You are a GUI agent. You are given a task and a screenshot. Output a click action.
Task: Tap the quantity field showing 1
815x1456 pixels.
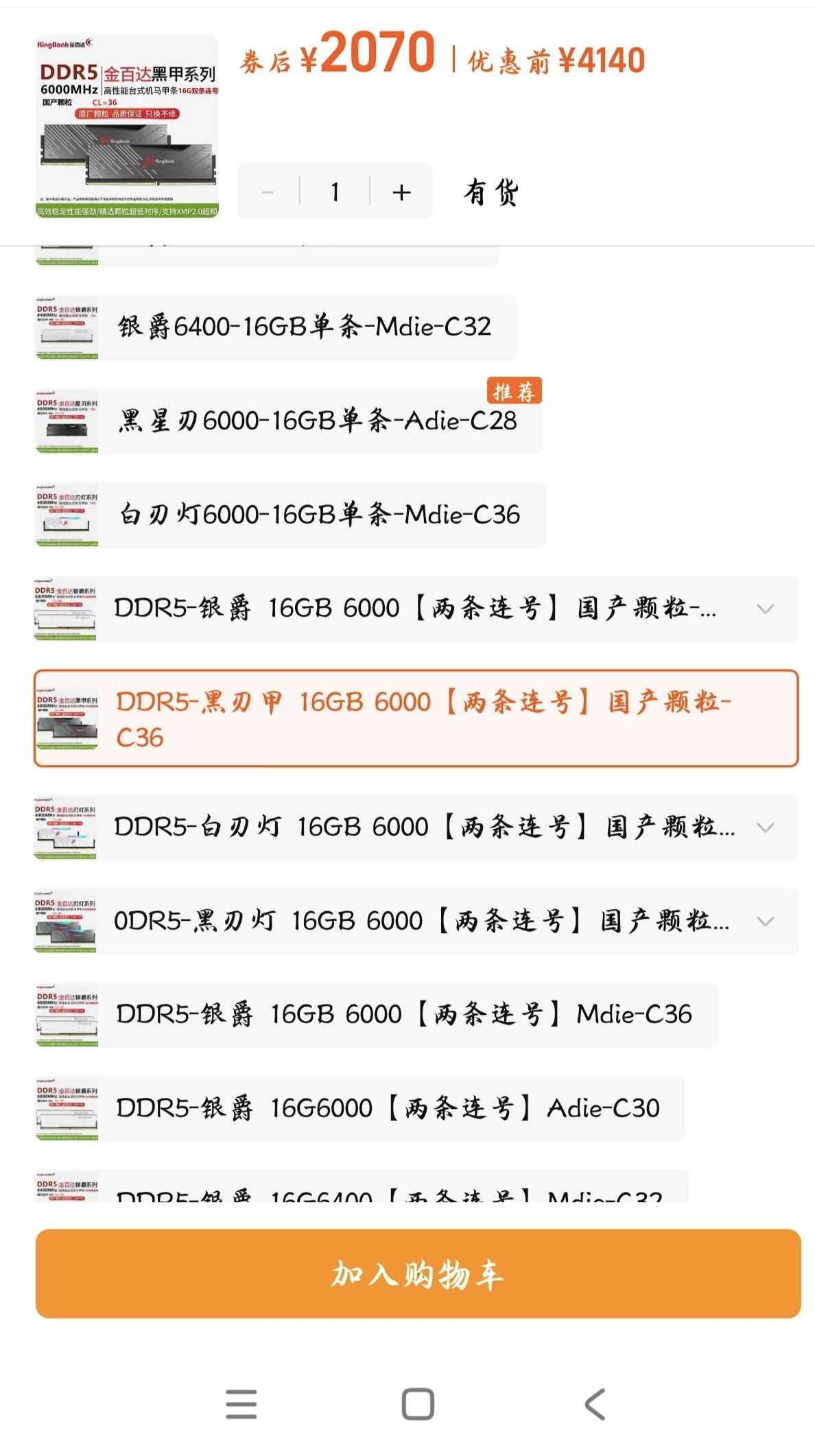click(335, 192)
